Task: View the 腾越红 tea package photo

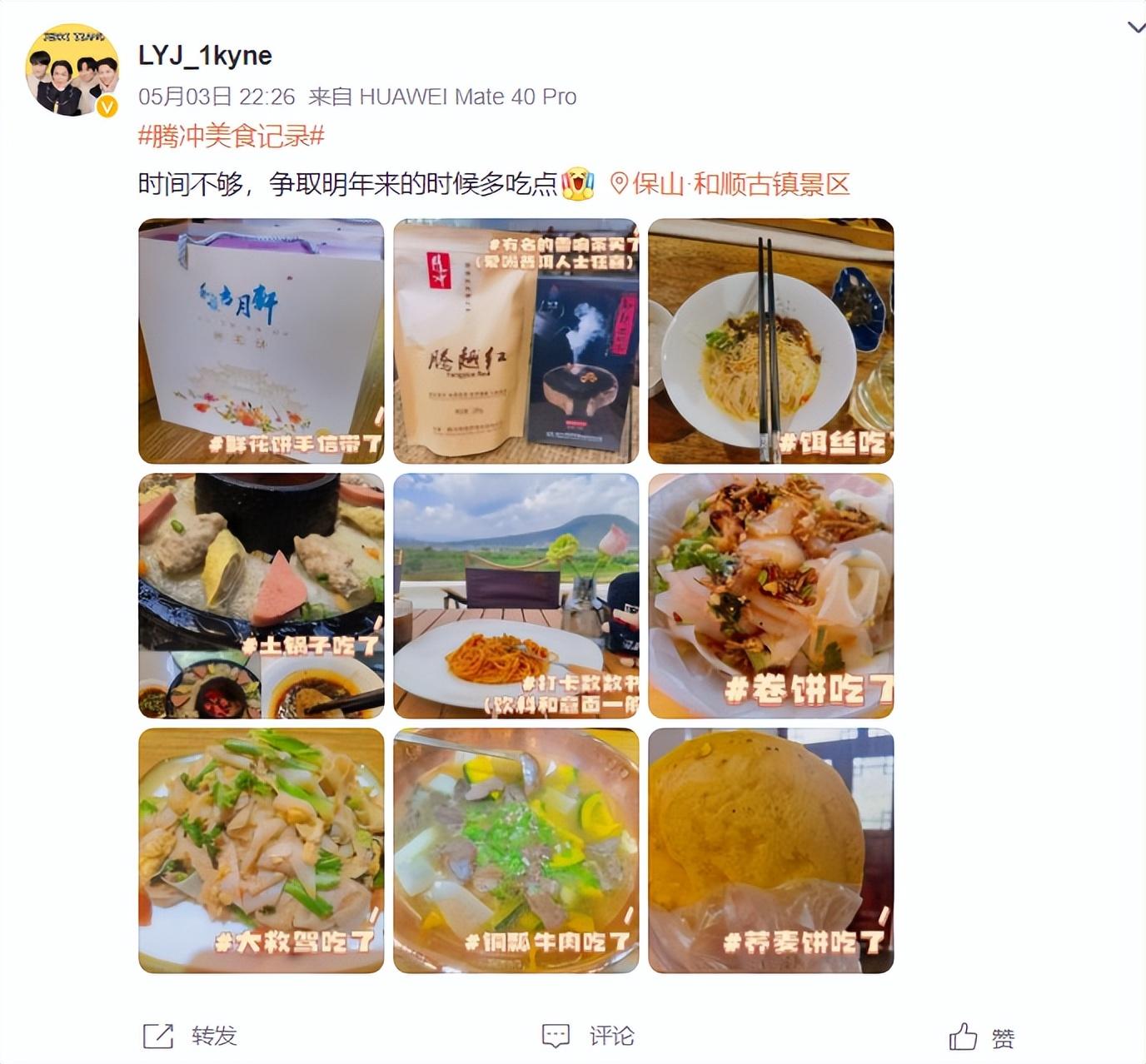Action: tap(516, 341)
